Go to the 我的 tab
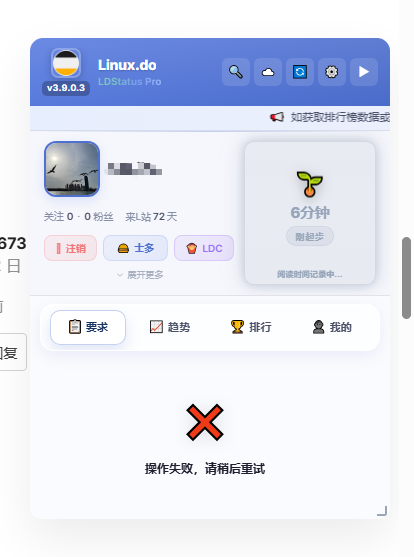Screen dimensions: 414x557 332,327
